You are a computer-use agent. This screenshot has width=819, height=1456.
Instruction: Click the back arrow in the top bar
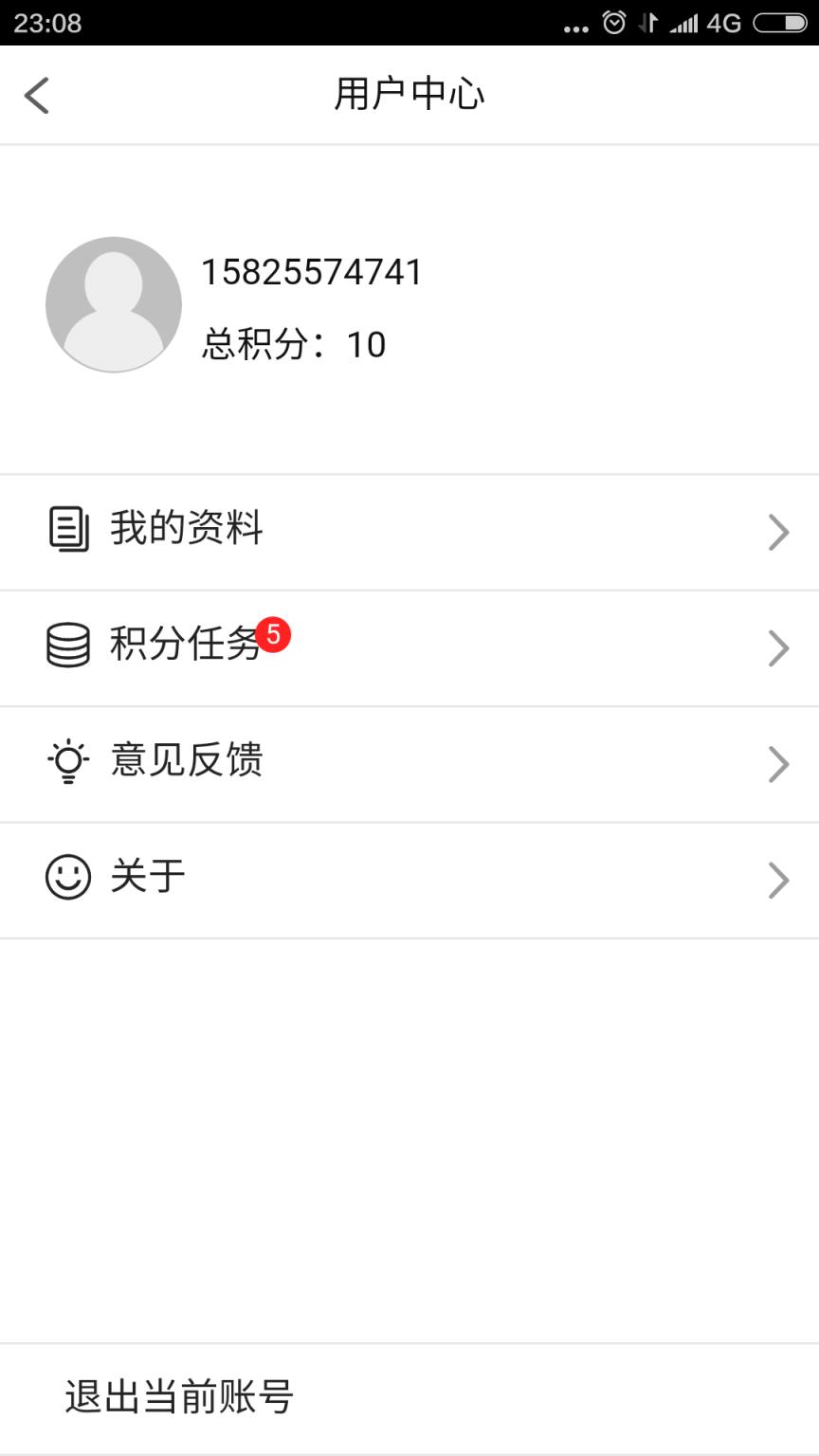(36, 95)
